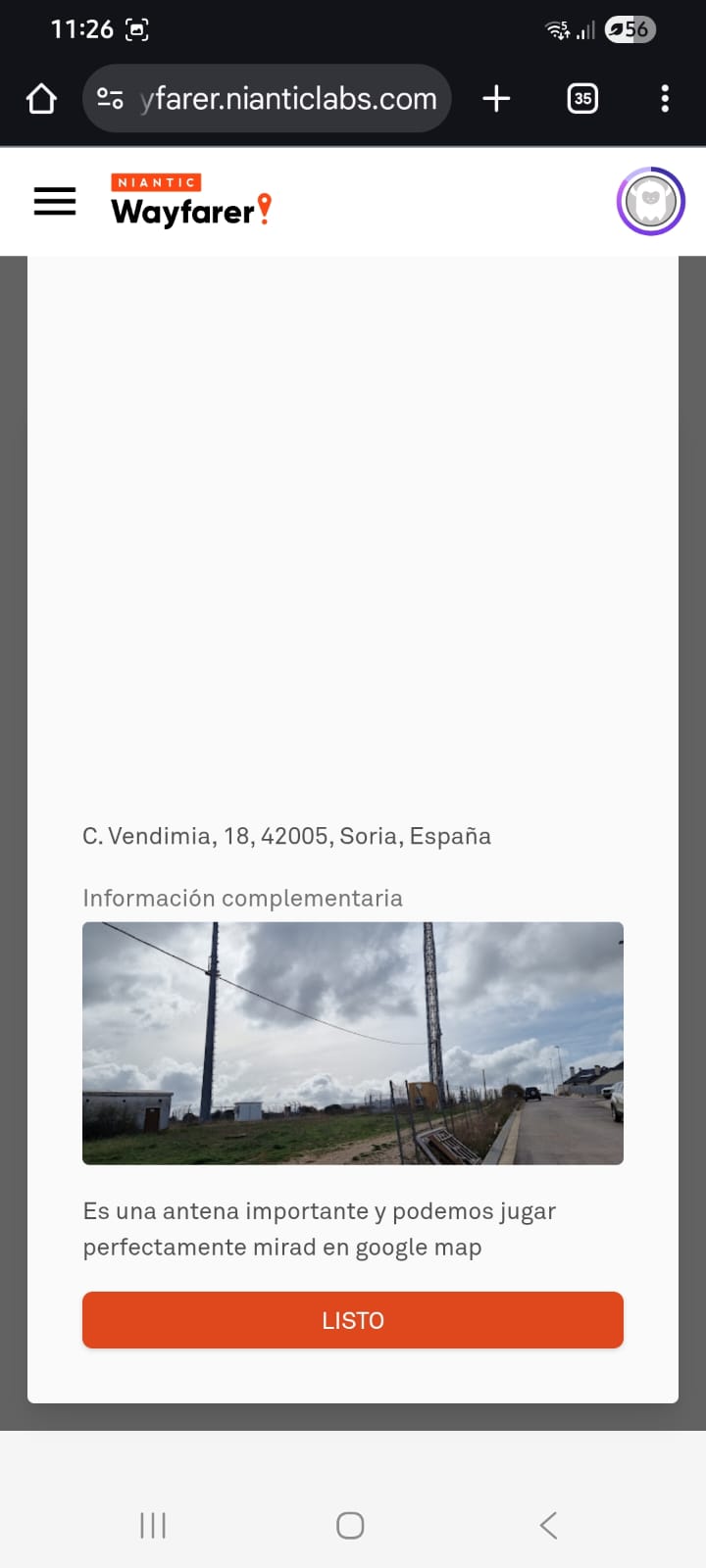The height and width of the screenshot is (1568, 706).
Task: View site information icon in address bar
Action: click(110, 98)
